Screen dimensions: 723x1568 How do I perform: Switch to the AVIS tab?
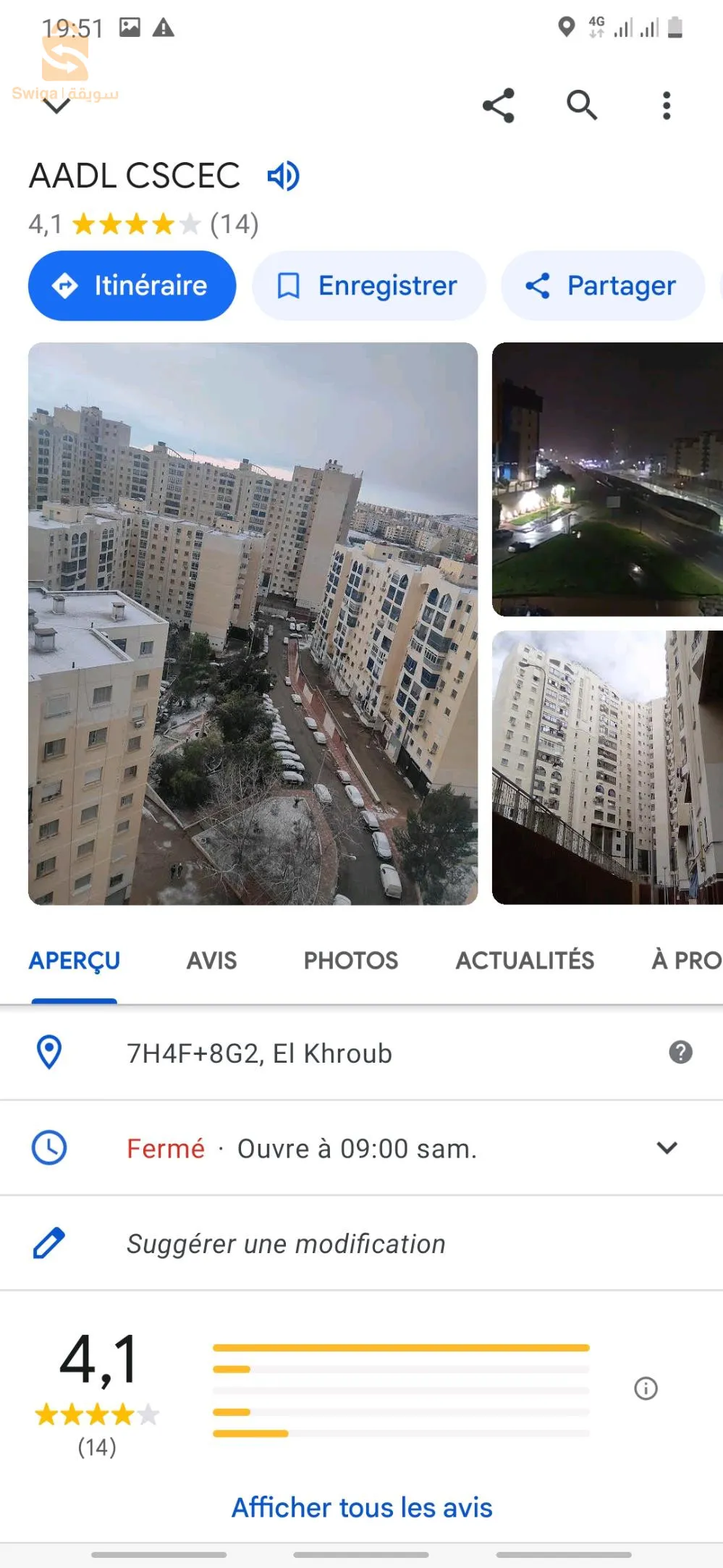pos(211,961)
